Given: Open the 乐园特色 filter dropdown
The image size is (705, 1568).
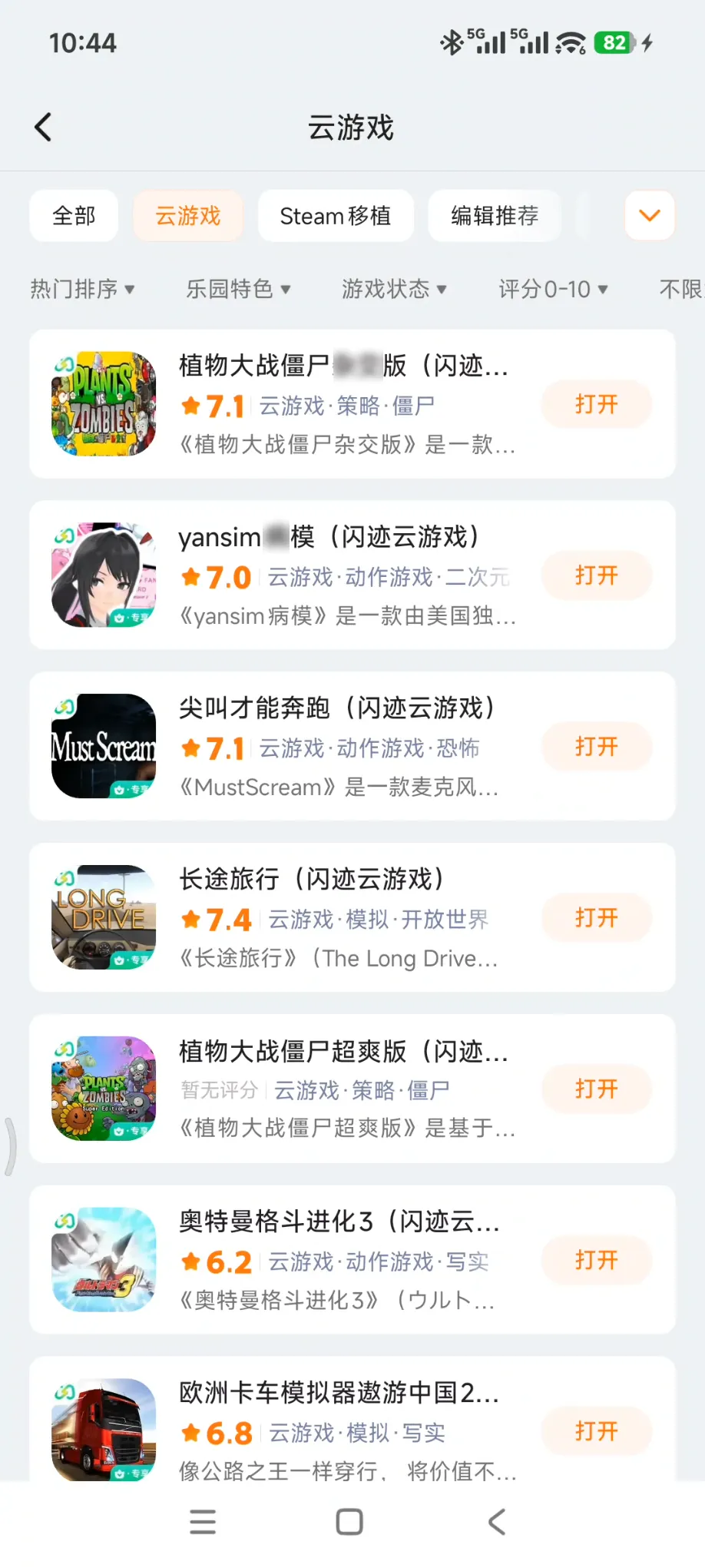Looking at the screenshot, I should [238, 290].
